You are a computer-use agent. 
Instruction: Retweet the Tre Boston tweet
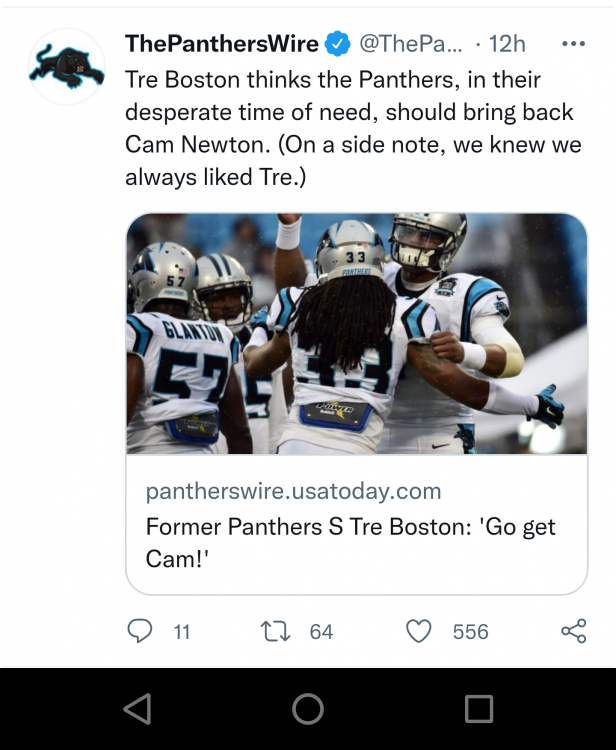tap(272, 631)
